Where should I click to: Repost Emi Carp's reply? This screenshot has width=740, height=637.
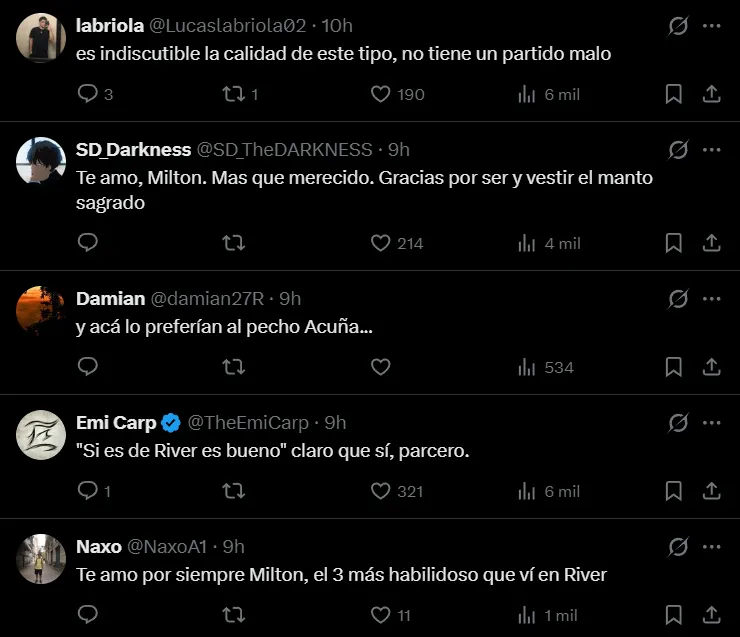tap(233, 491)
